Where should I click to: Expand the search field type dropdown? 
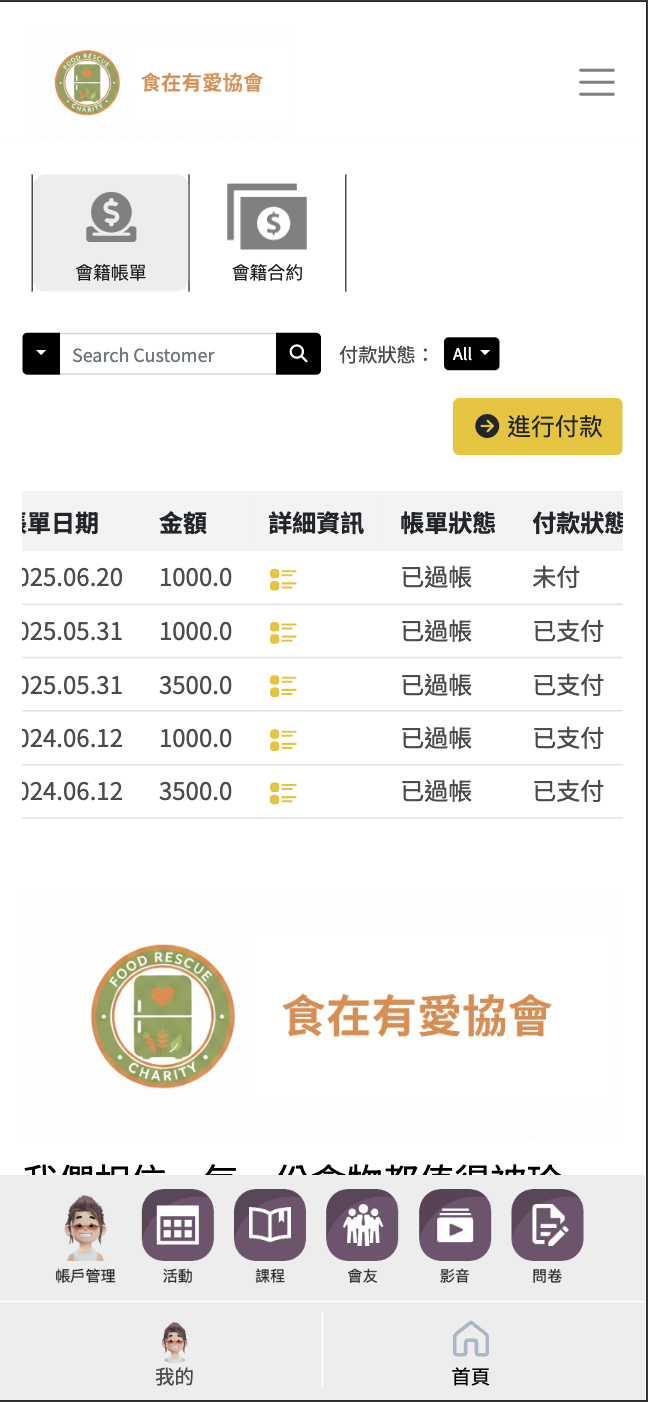click(x=41, y=354)
